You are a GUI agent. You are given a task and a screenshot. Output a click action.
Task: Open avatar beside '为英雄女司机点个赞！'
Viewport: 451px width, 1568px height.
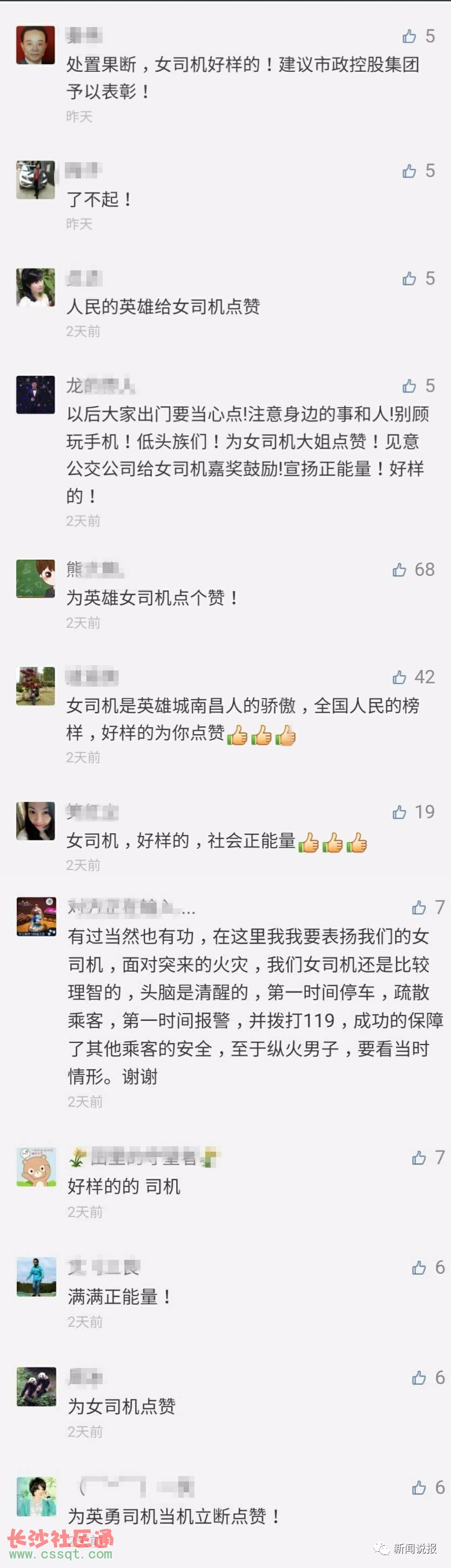point(35,579)
